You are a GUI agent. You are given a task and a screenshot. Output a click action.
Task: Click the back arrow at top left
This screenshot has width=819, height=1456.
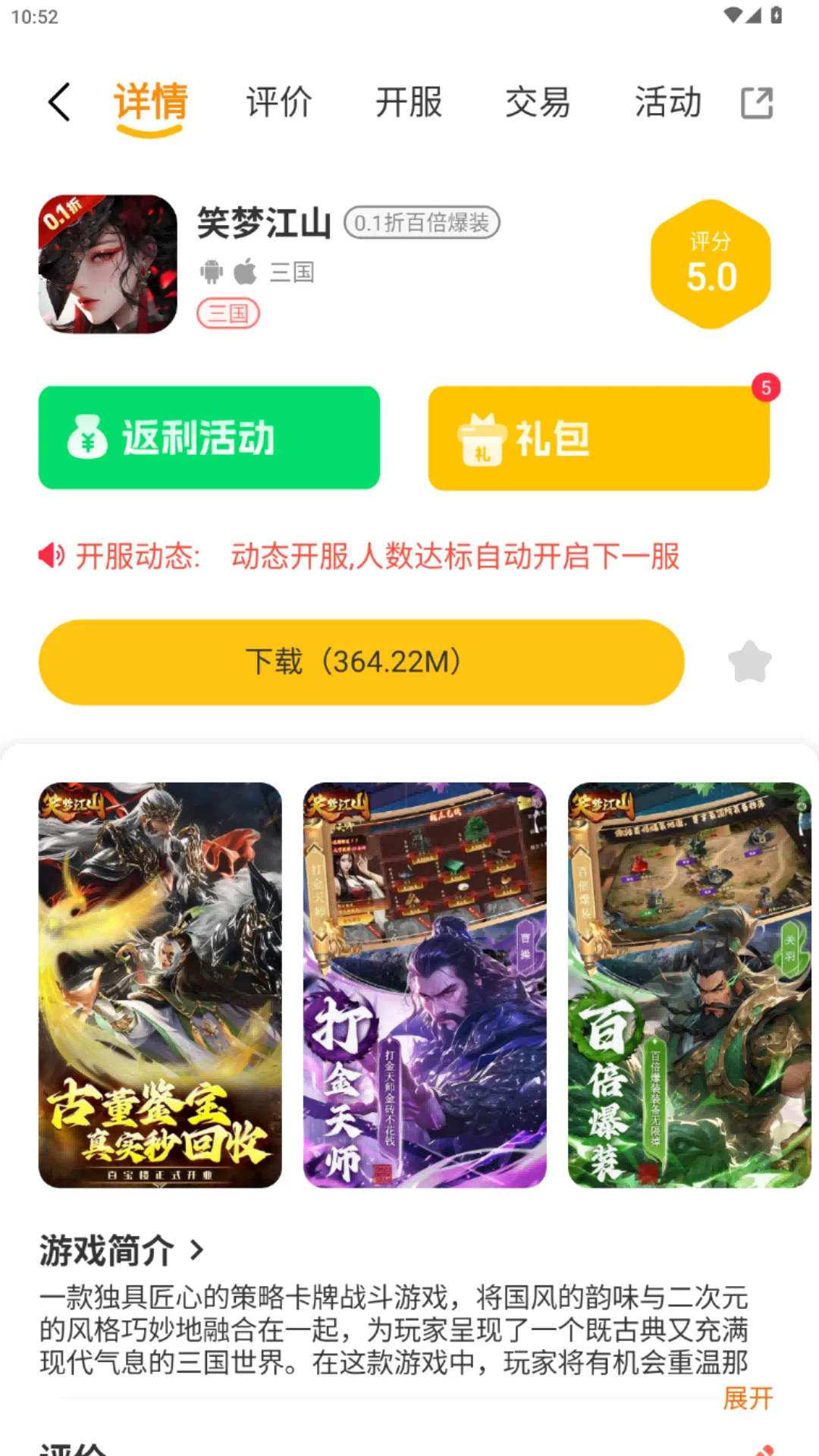59,103
